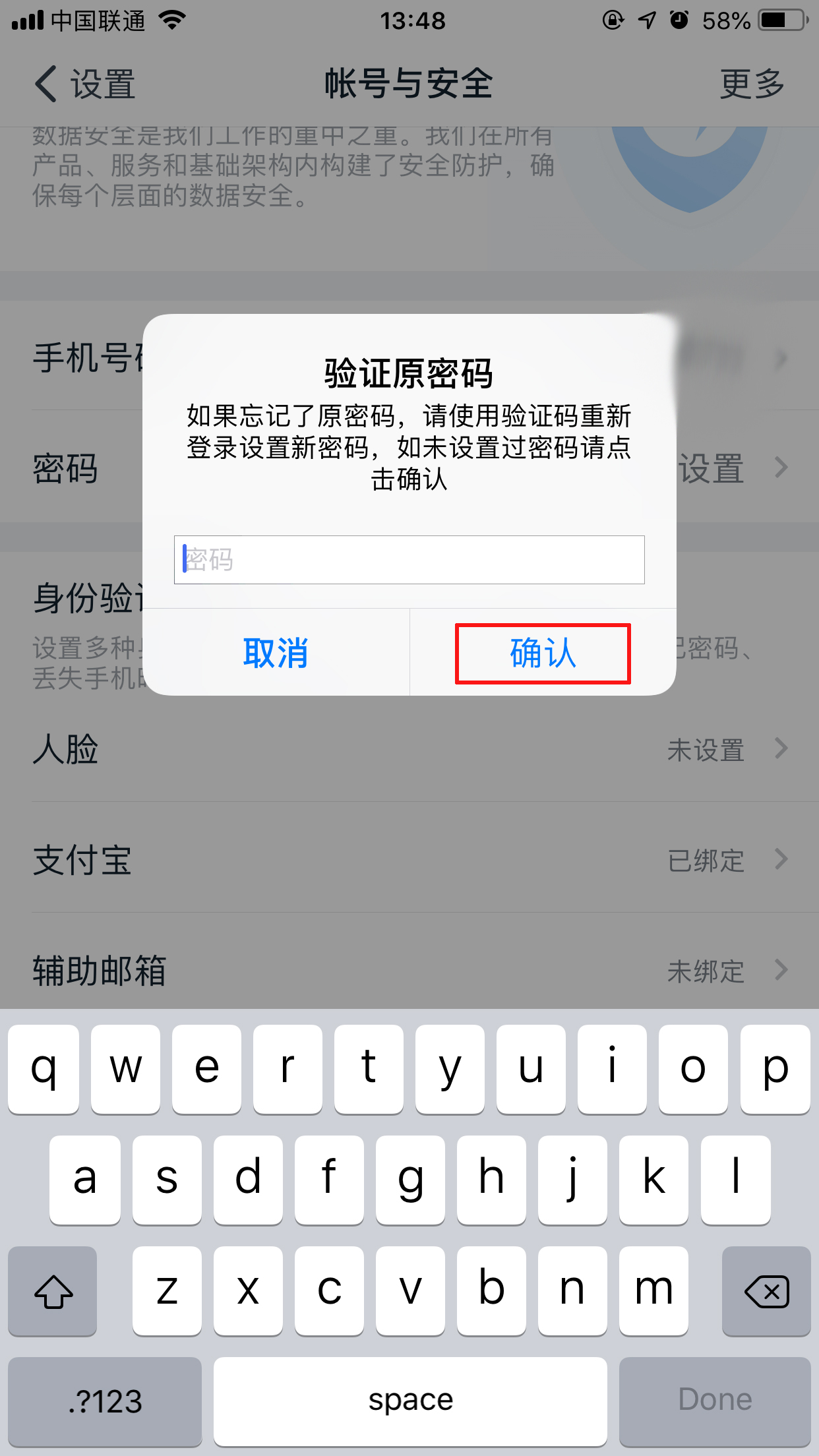Cancel the password verification dialog
This screenshot has width=819, height=1456.
(x=276, y=653)
